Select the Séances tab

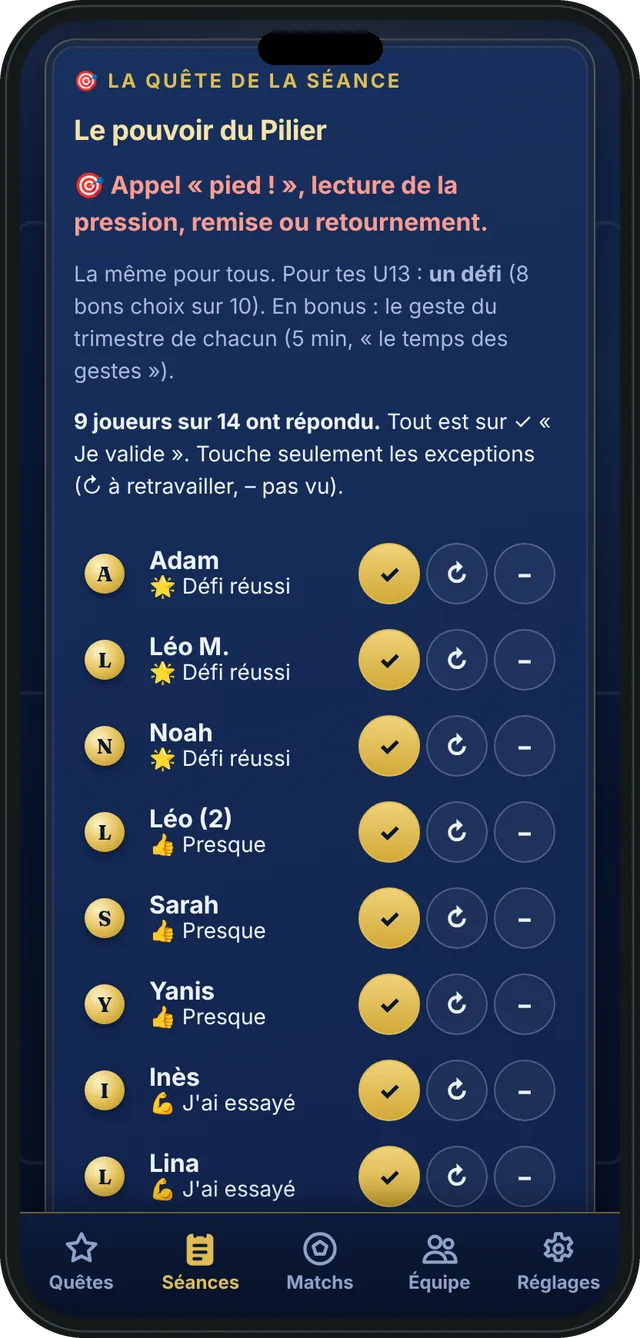click(x=200, y=1262)
